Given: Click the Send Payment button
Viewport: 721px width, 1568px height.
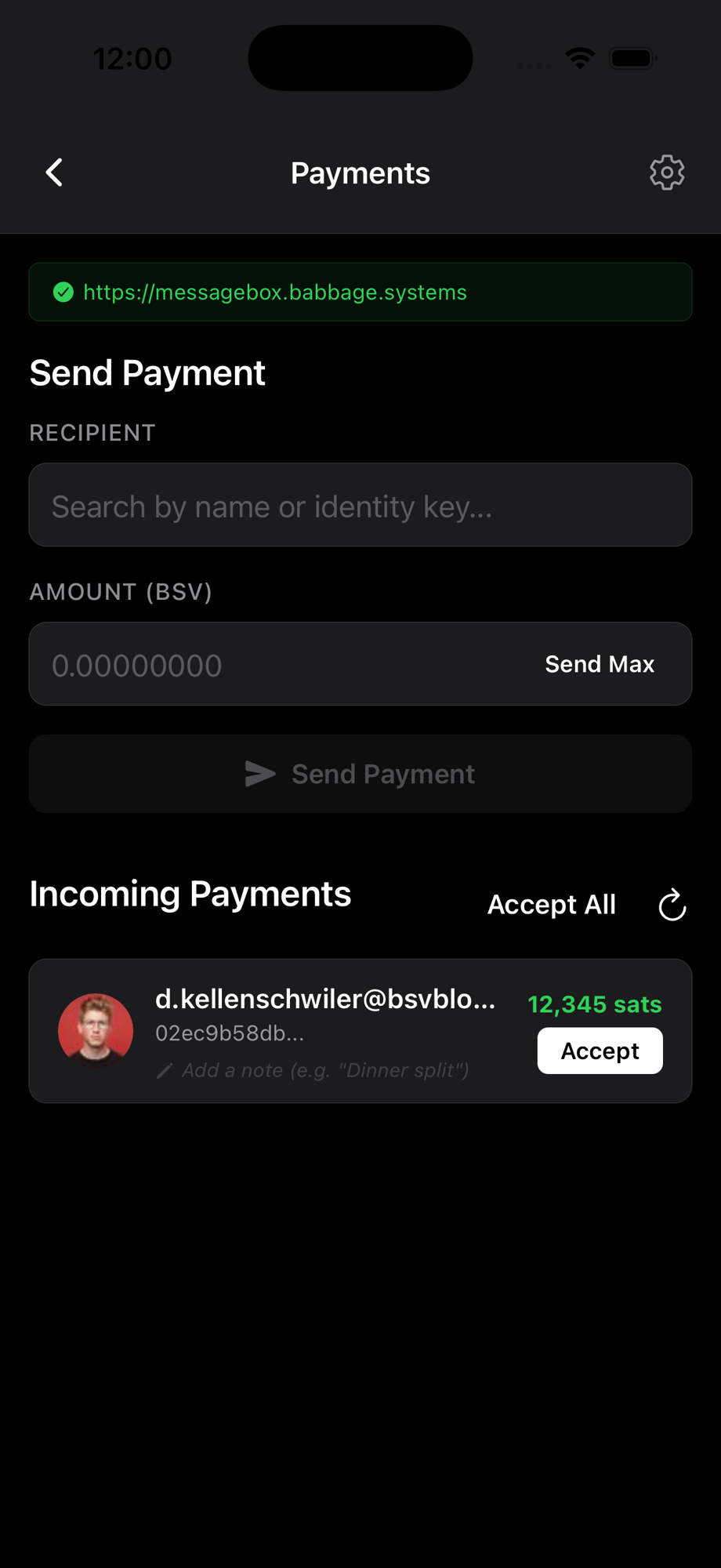Looking at the screenshot, I should click(360, 774).
